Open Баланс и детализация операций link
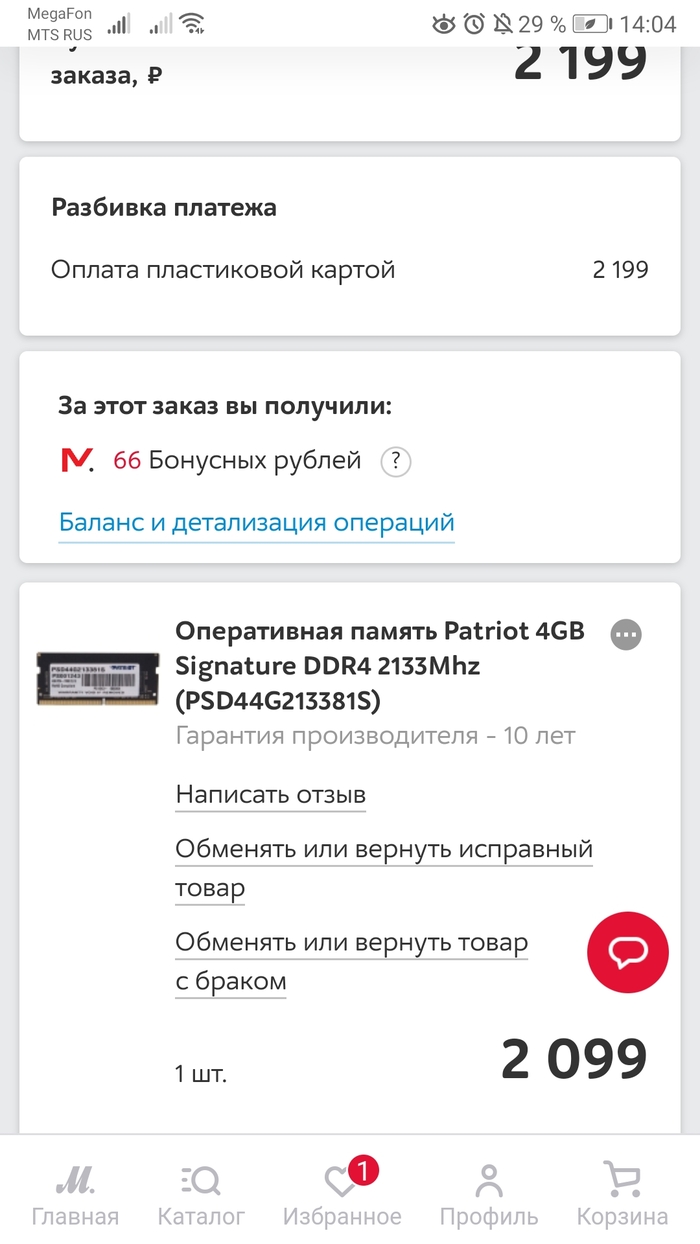The image size is (700, 1244). [x=257, y=522]
